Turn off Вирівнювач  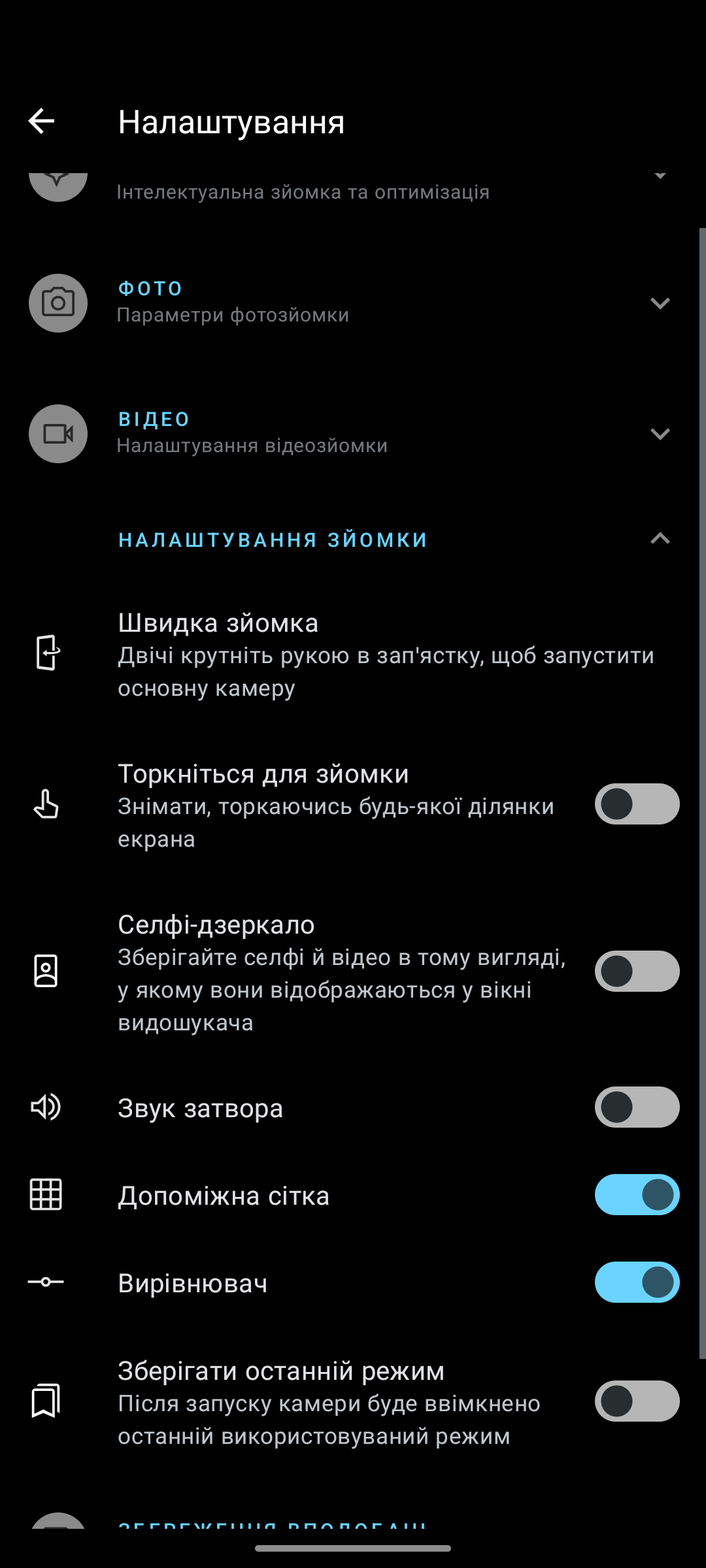point(636,1282)
